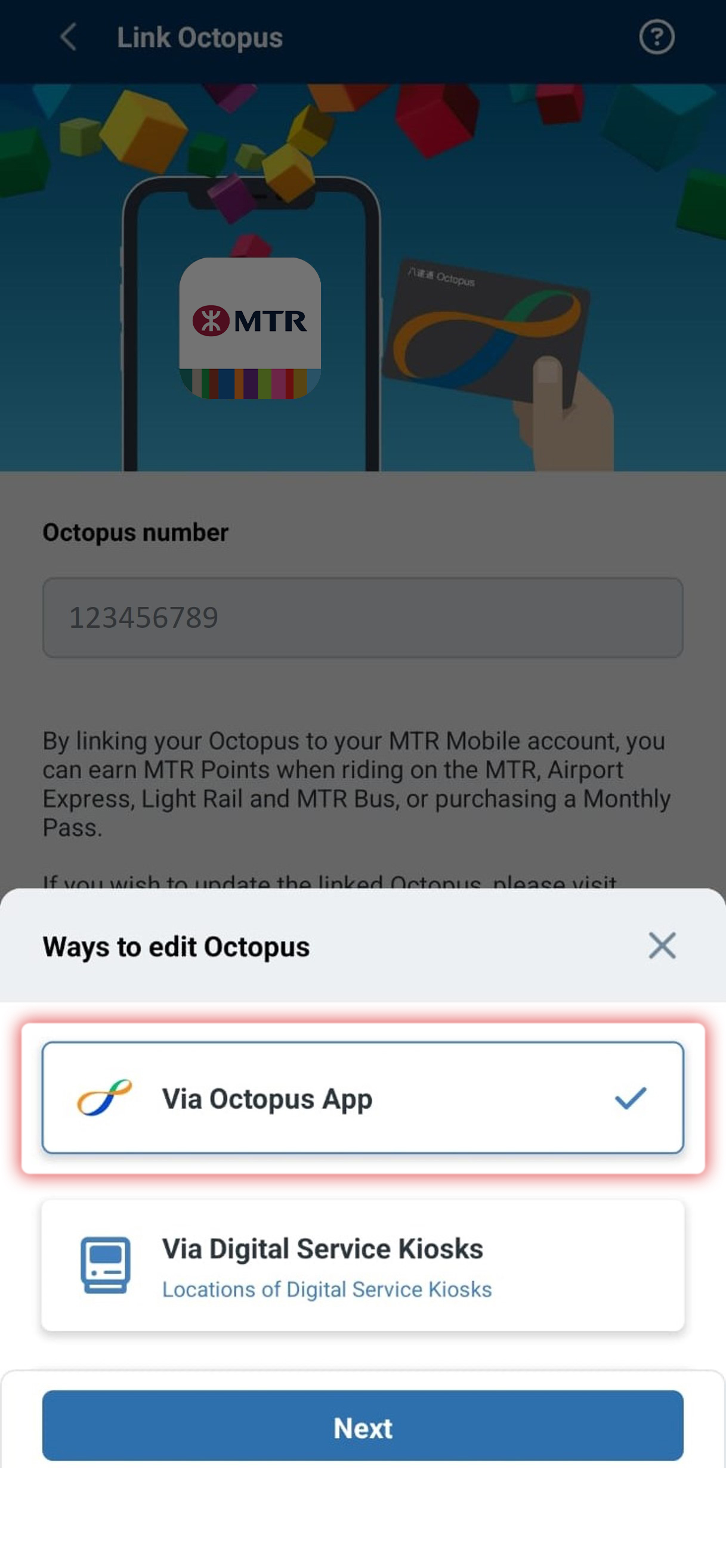Select the Via Octopus App option

pos(362,1098)
